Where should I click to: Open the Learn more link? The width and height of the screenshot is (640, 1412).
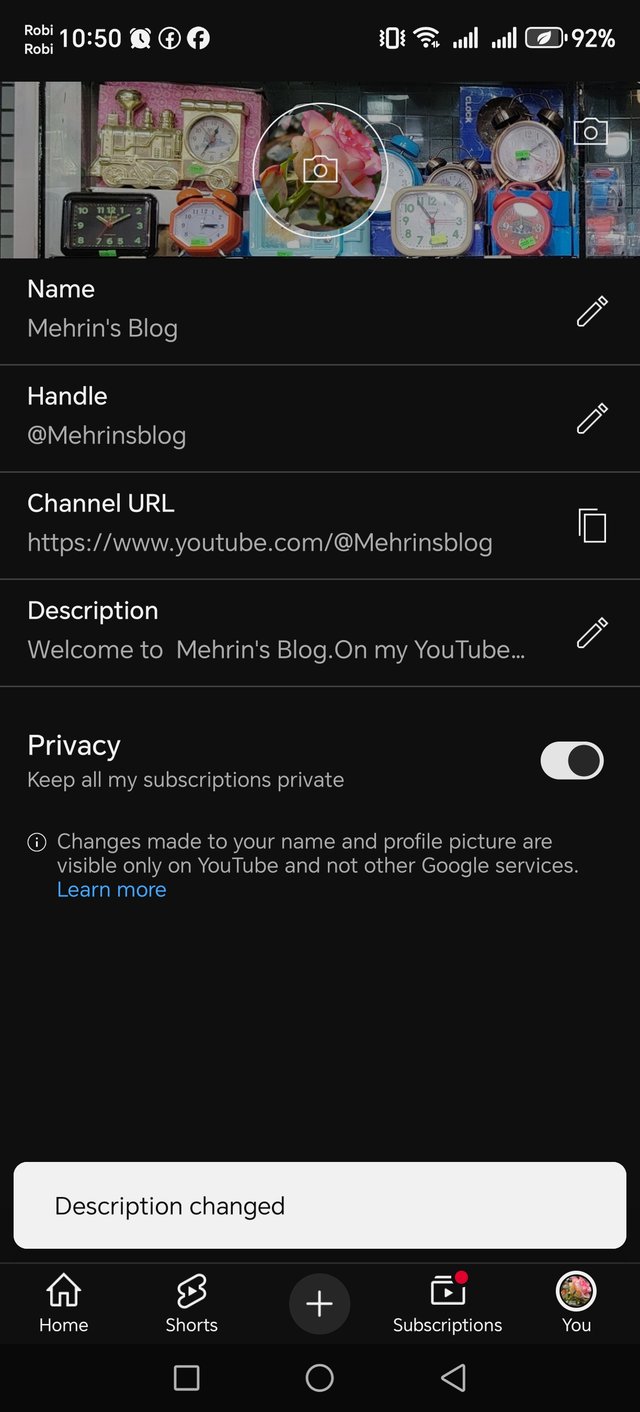click(x=111, y=890)
